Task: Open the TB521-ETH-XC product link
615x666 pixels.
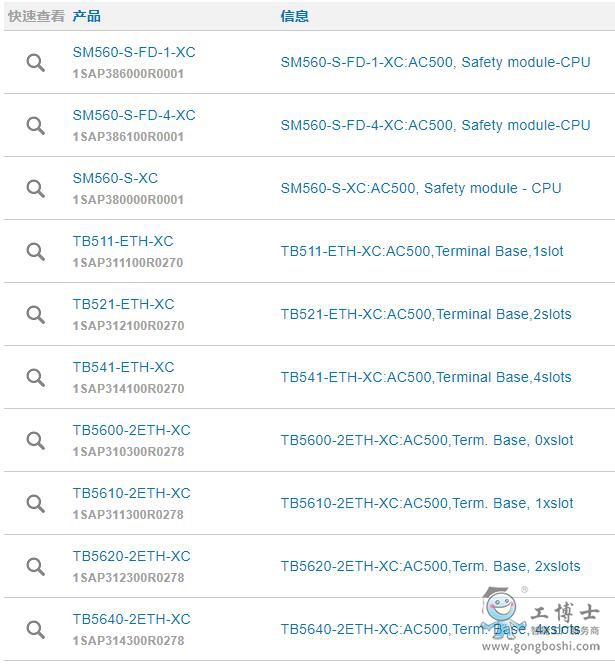Action: coord(123,304)
